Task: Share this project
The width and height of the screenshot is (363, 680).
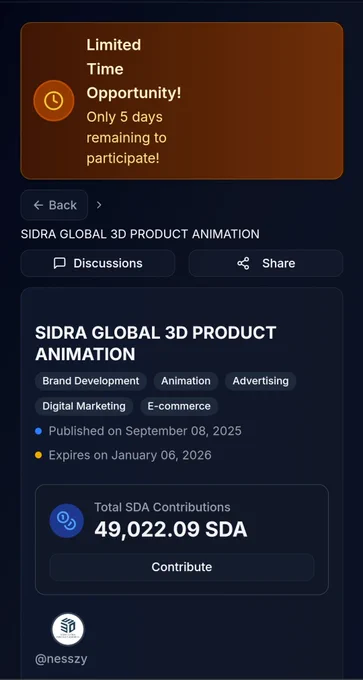Action: click(266, 263)
